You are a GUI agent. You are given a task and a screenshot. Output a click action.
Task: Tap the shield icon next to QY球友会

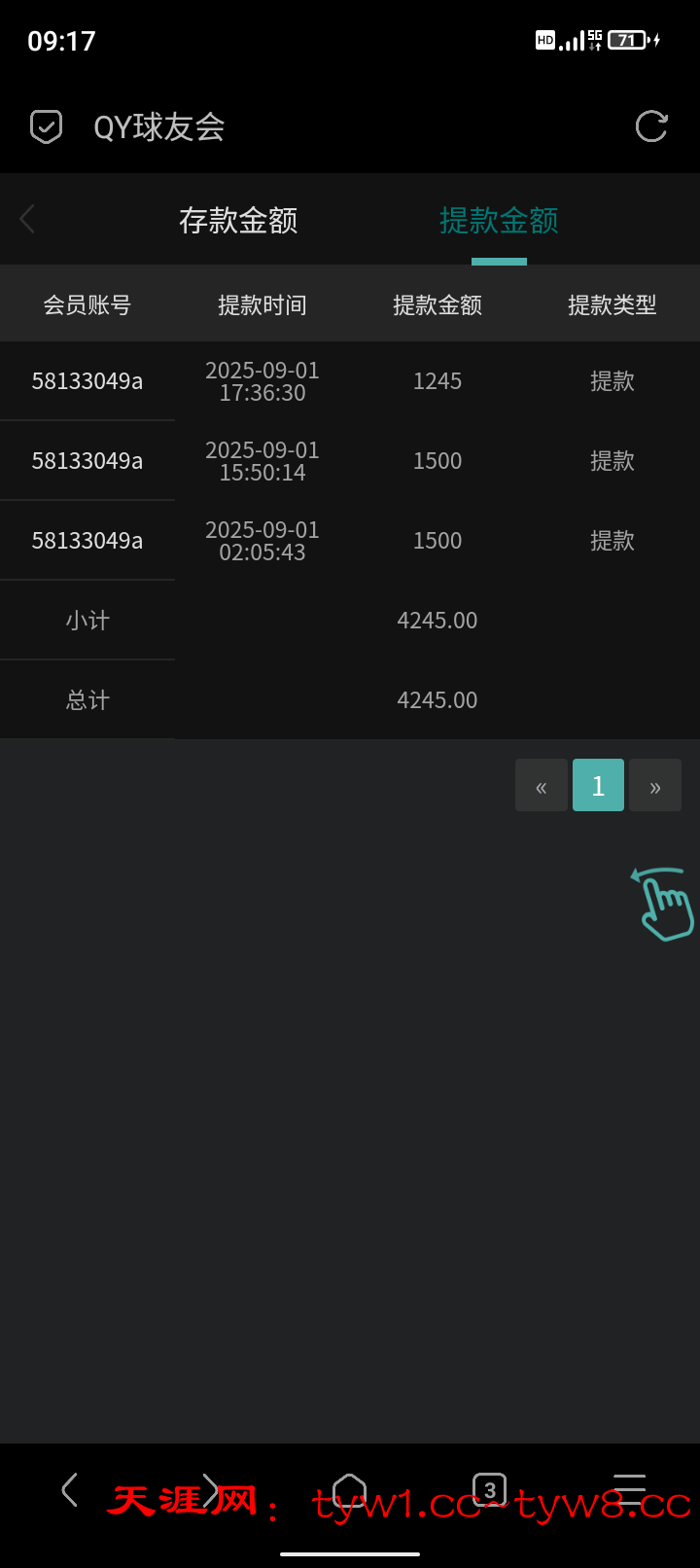[x=46, y=126]
